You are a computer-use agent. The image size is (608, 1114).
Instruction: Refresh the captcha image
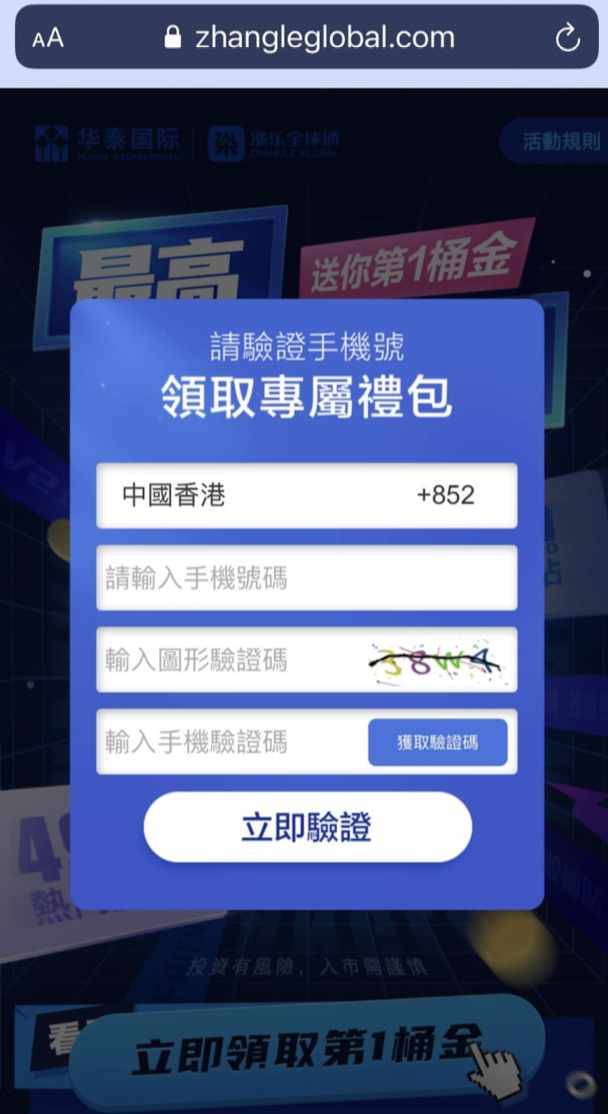click(x=436, y=660)
